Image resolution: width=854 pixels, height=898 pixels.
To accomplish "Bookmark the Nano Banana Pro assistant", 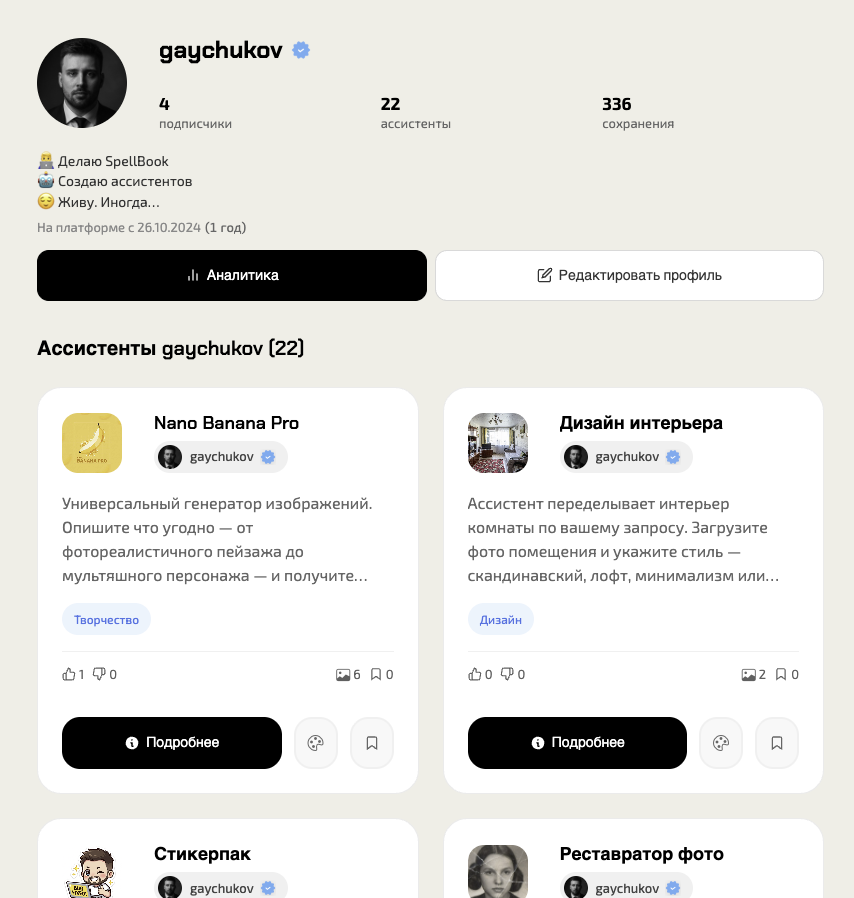I will [x=372, y=743].
